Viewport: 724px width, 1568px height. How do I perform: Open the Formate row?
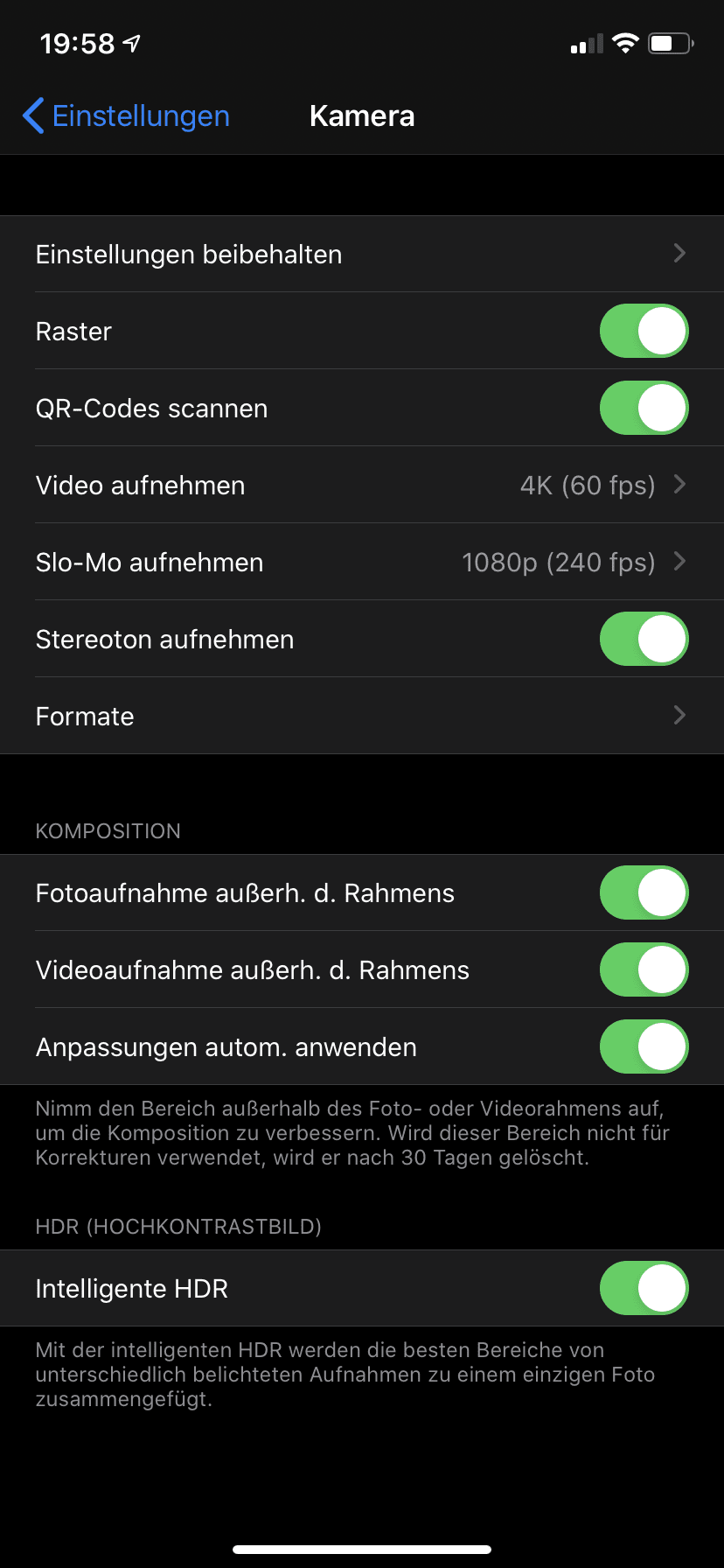coord(362,716)
